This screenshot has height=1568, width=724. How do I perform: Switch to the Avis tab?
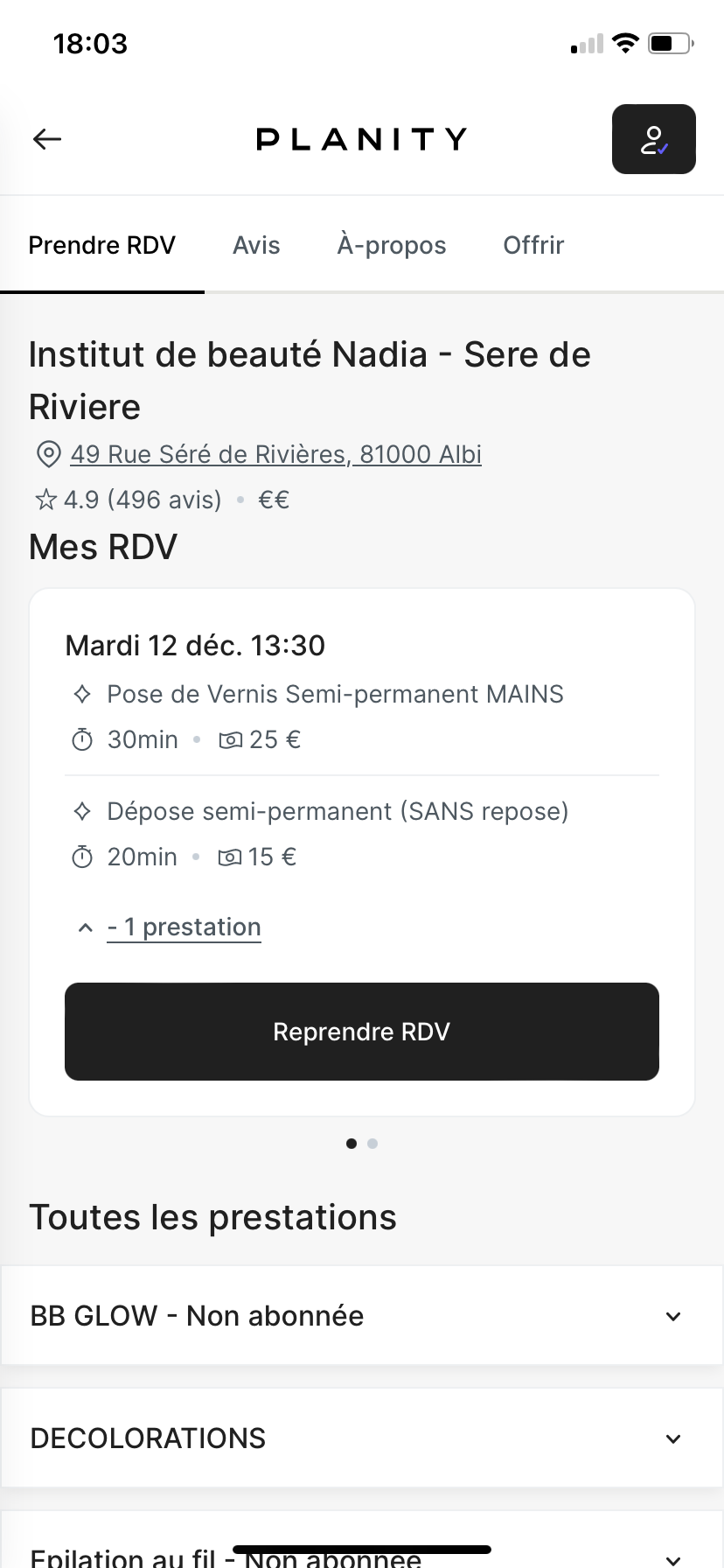(x=256, y=245)
